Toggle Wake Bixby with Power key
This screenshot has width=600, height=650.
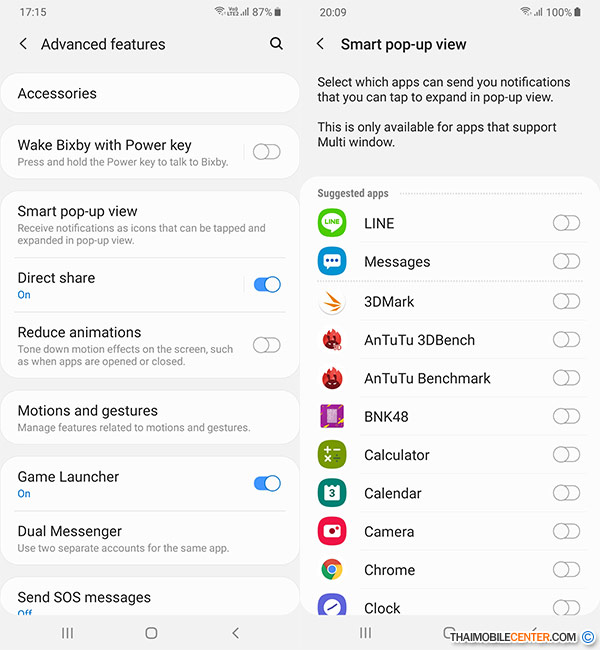point(266,152)
